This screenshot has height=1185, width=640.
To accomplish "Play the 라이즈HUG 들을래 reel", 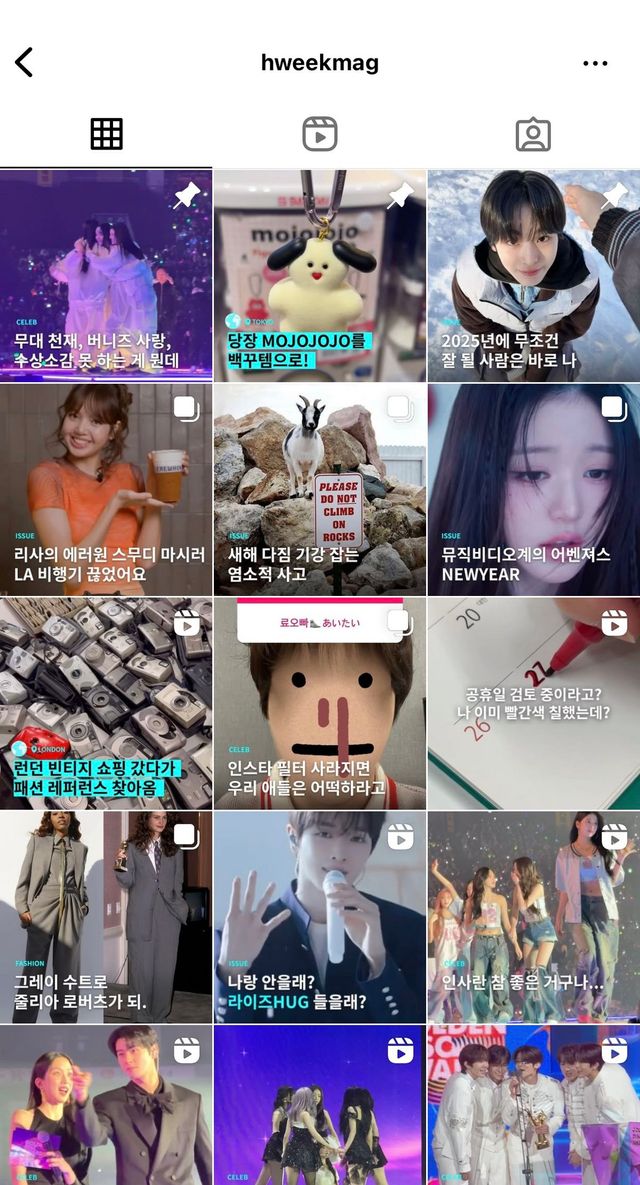I will coord(320,917).
